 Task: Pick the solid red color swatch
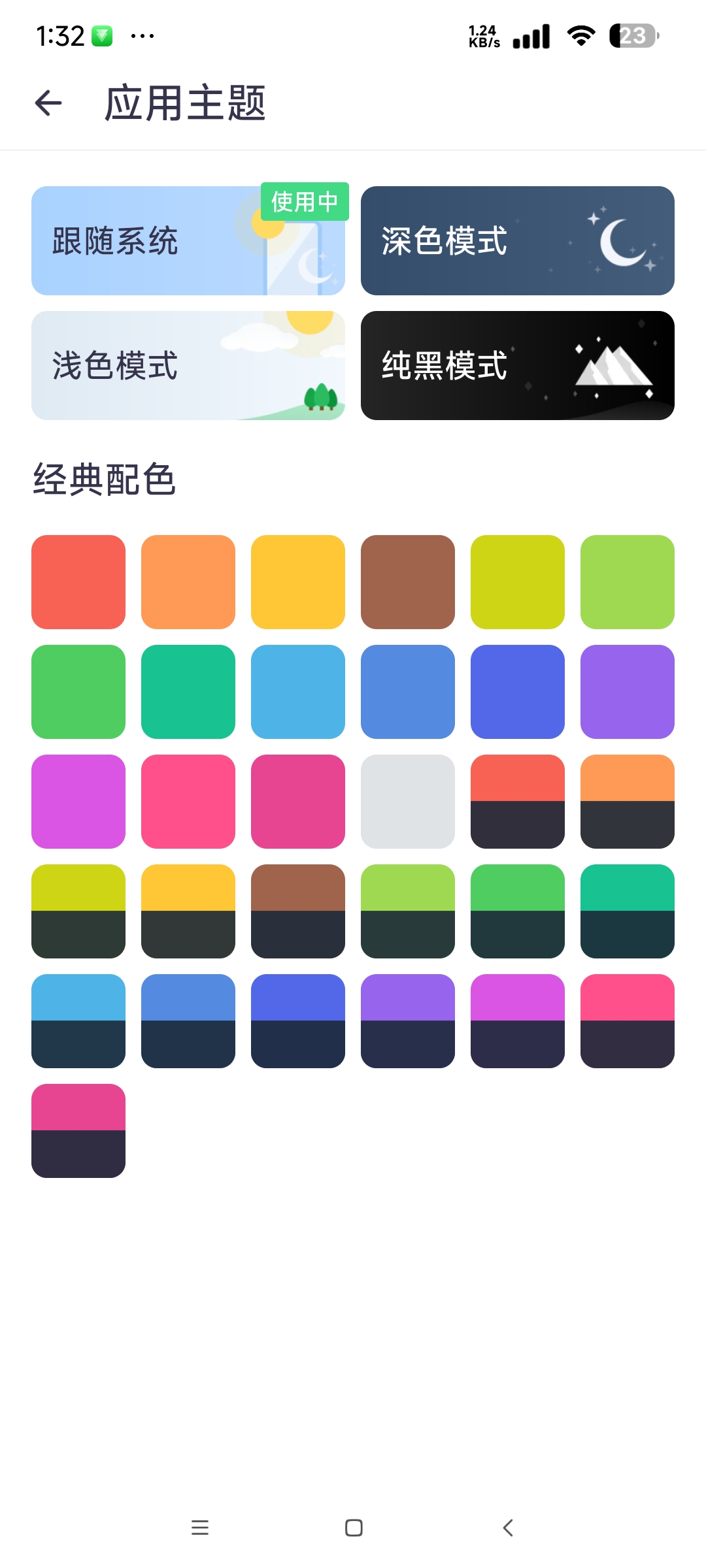[78, 582]
